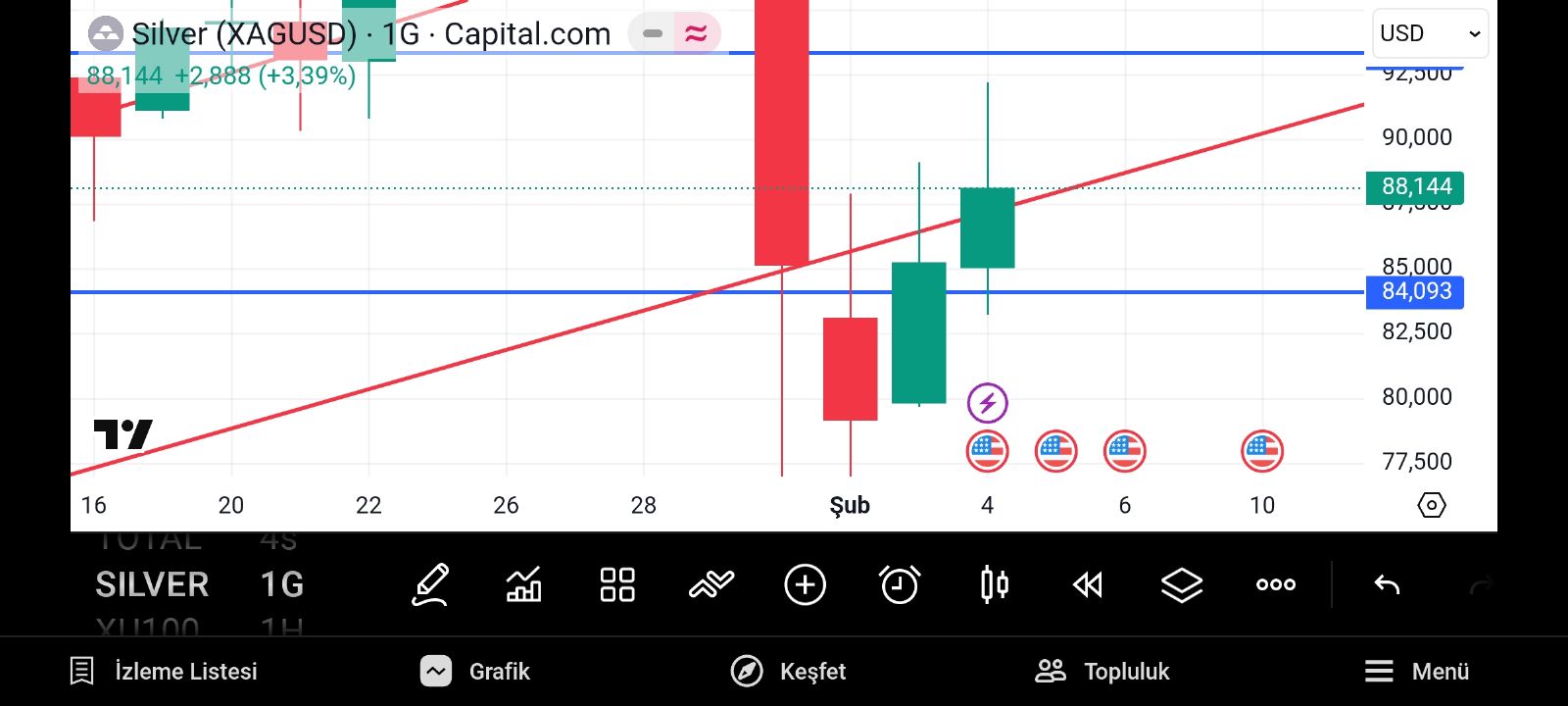
Task: Change the chart type with the candles icon
Action: [994, 585]
